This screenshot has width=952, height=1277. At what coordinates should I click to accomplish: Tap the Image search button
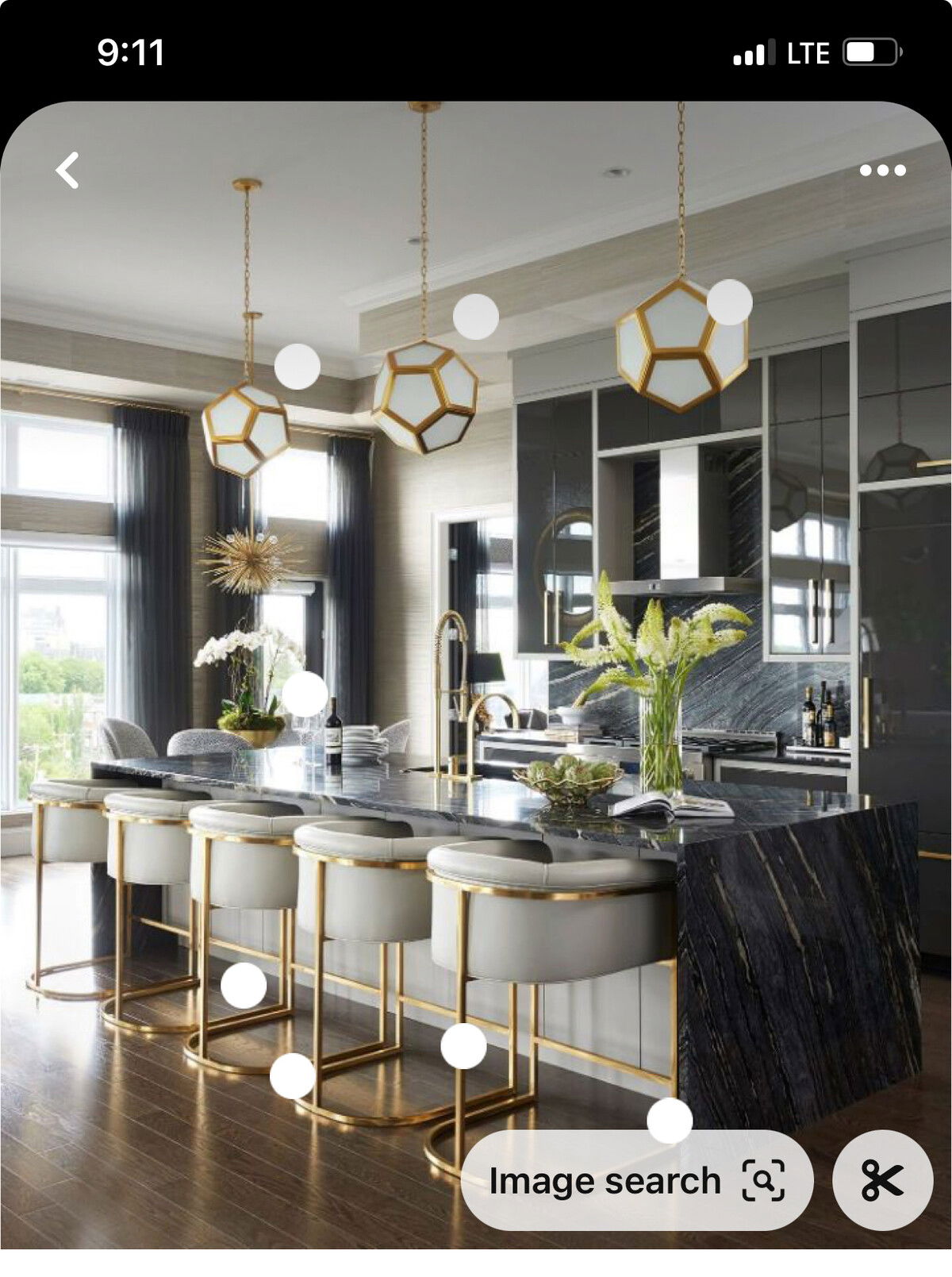pyautogui.click(x=636, y=1180)
